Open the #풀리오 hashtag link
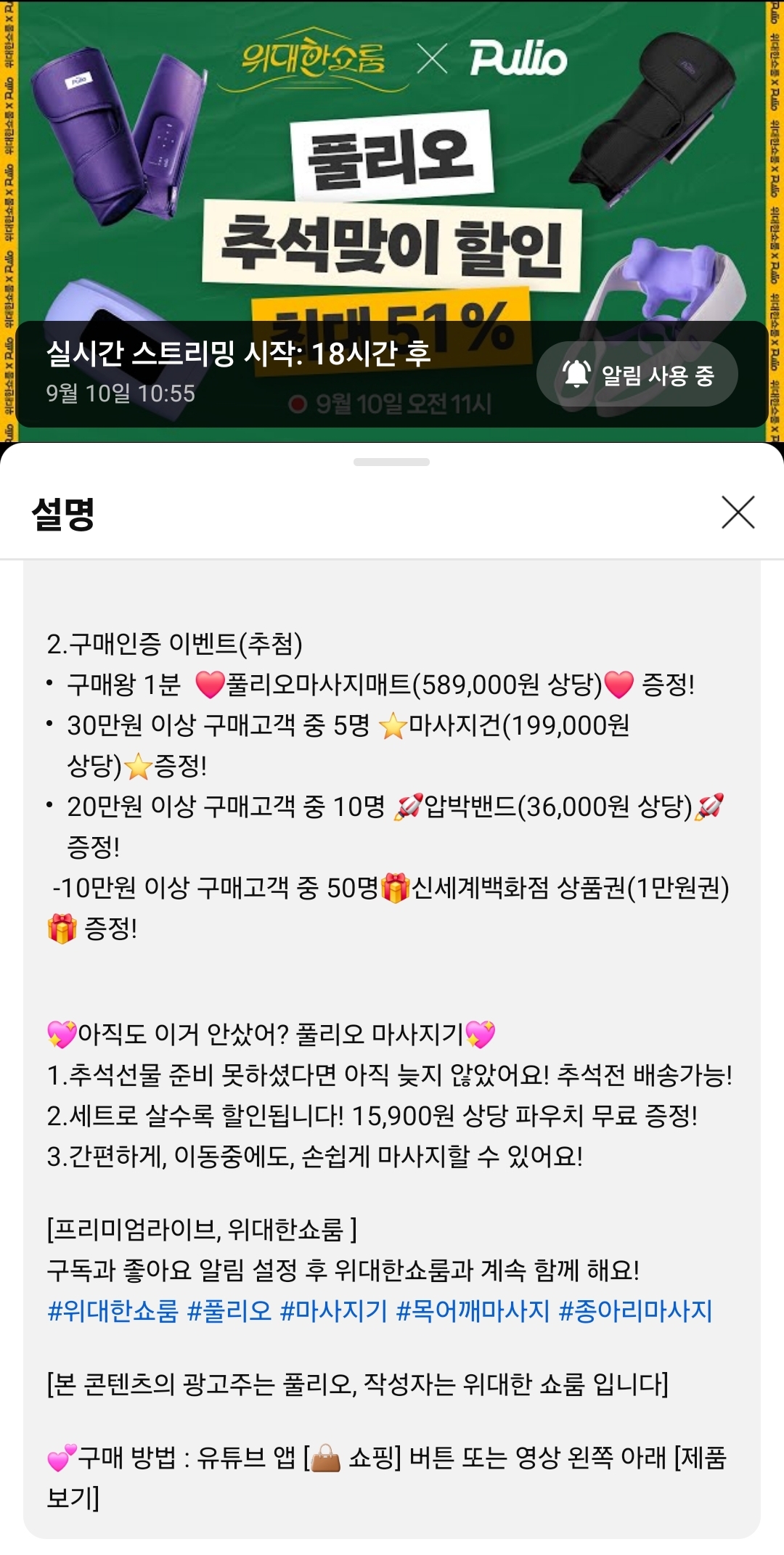This screenshot has height=1555, width=784. click(x=229, y=1310)
